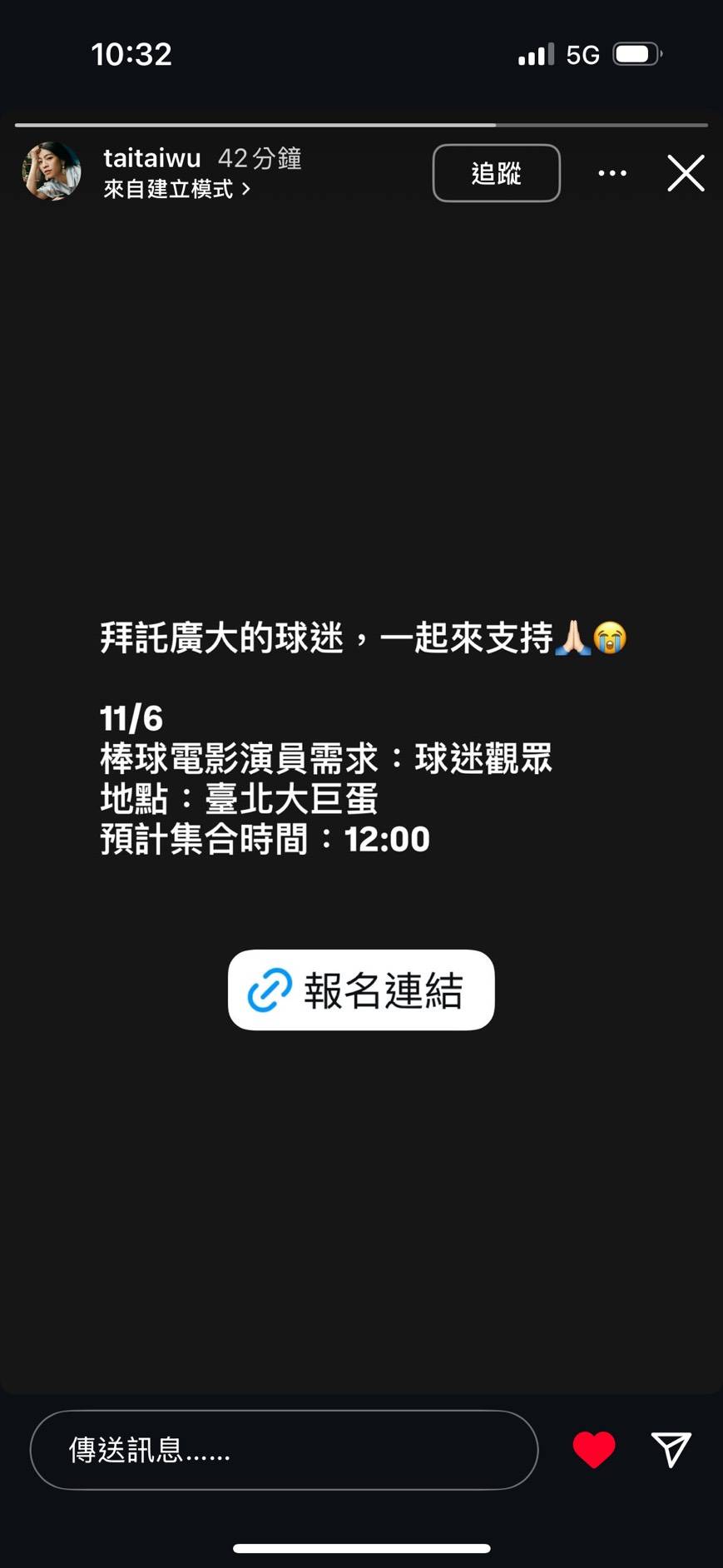
Task: Close the story viewer
Action: click(x=686, y=173)
